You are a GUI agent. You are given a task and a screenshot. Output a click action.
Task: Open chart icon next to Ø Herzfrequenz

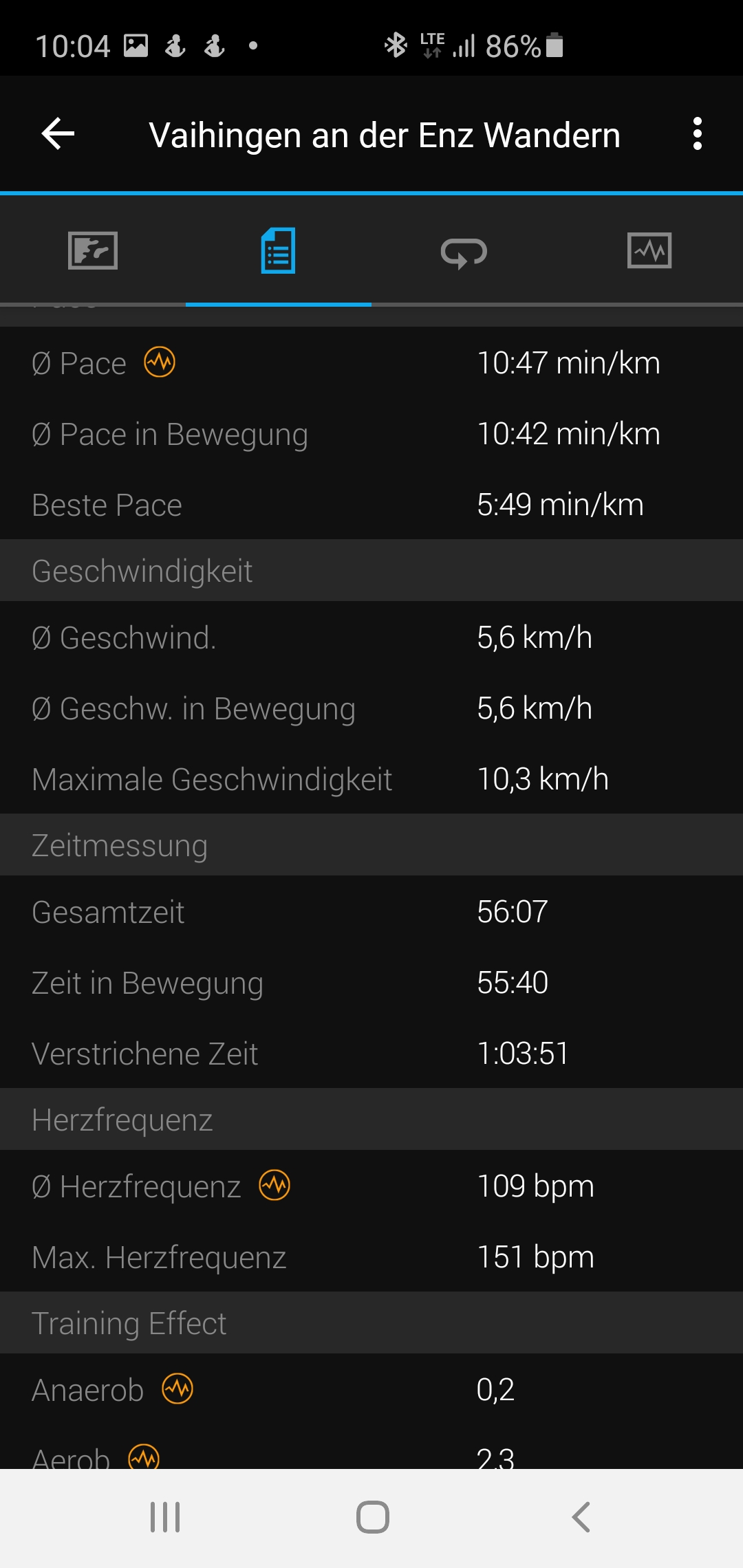pos(274,1186)
